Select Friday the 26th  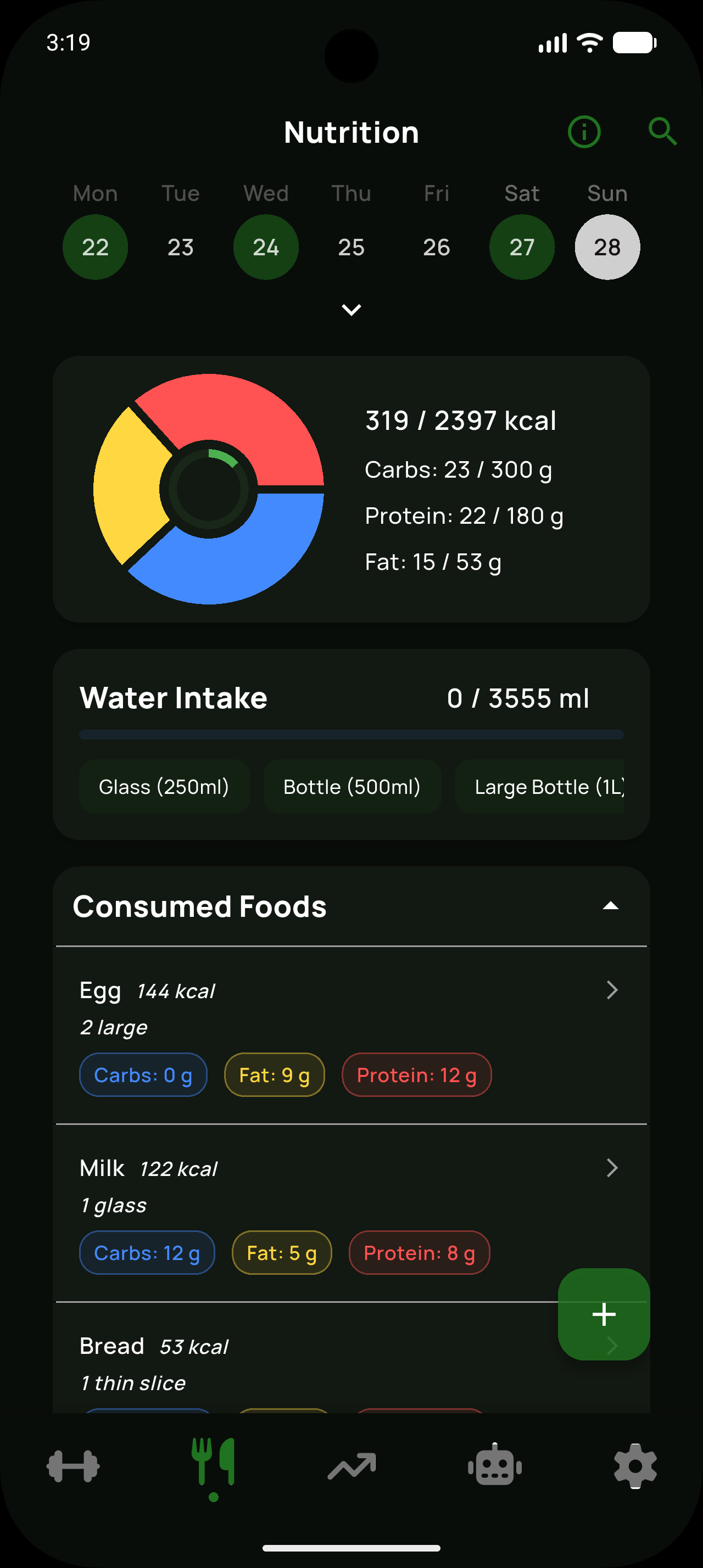437,247
